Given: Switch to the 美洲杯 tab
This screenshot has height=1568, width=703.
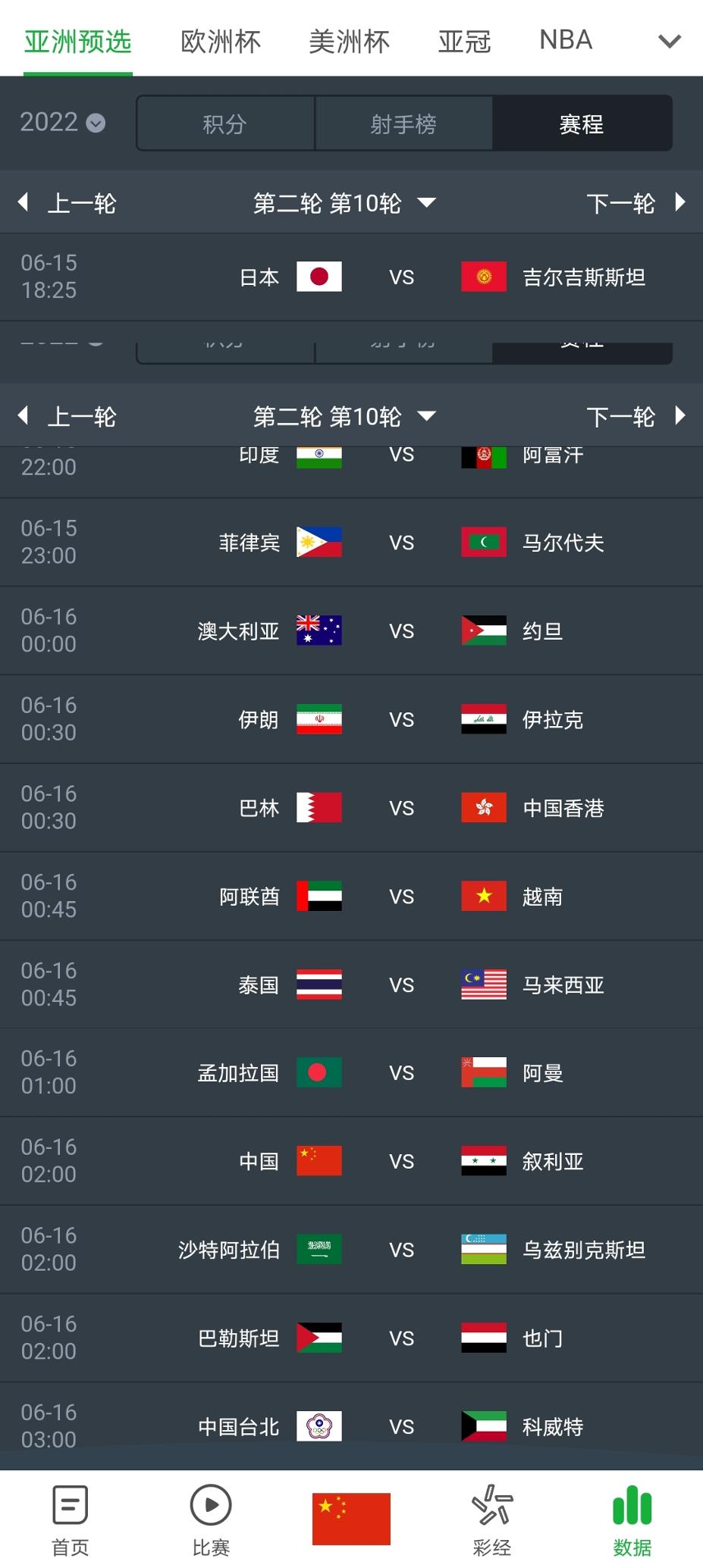Looking at the screenshot, I should tap(349, 41).
